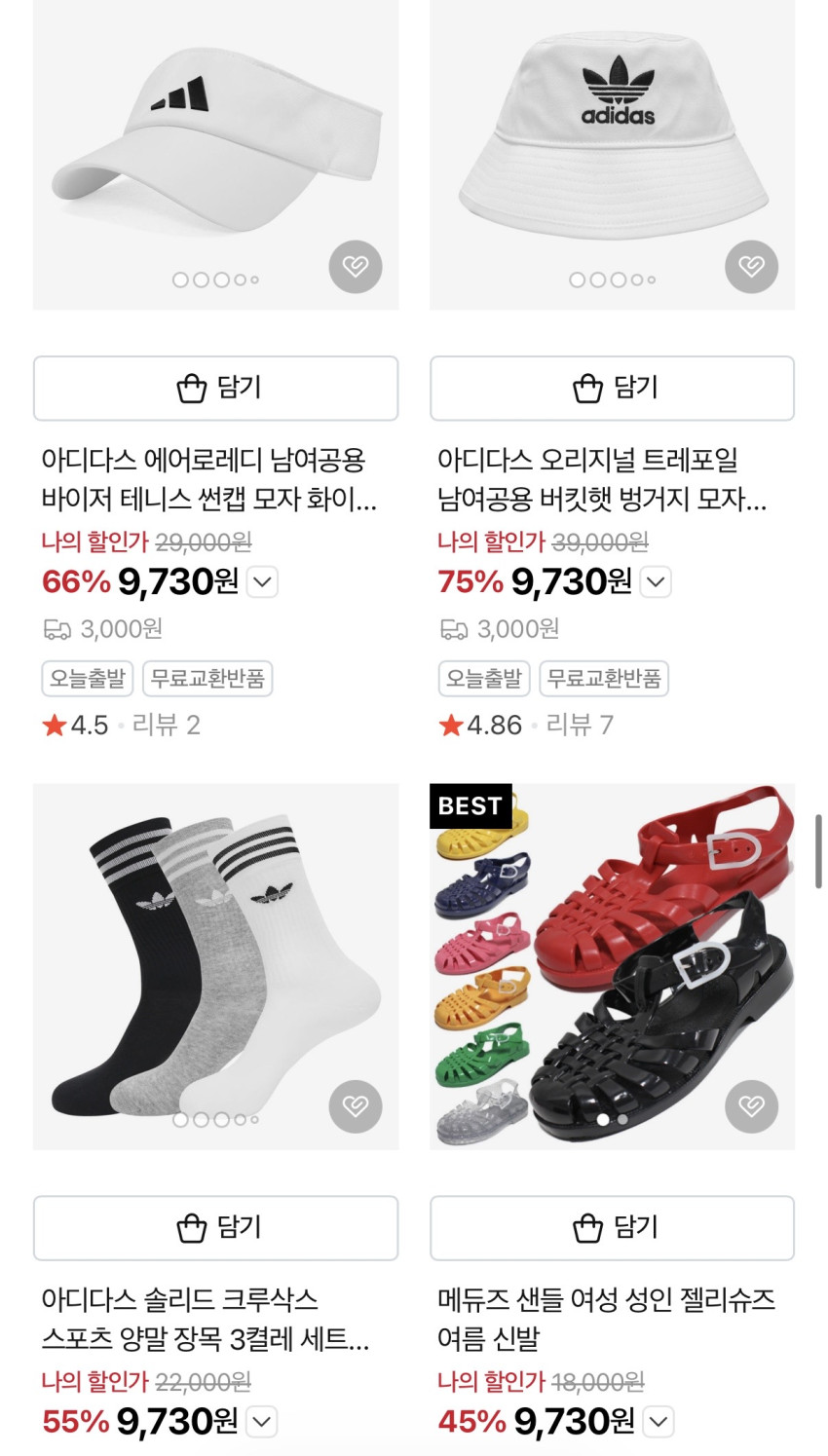Add the Adidas bucket hat to cart
This screenshot has width=828, height=1456.
(x=612, y=389)
